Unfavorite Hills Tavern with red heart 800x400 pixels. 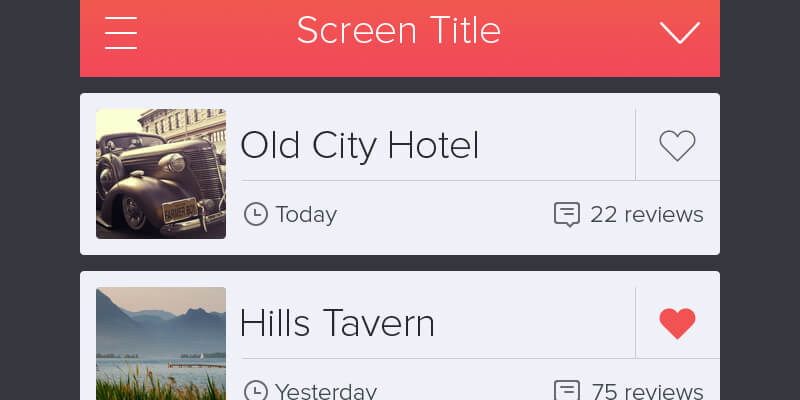click(677, 323)
